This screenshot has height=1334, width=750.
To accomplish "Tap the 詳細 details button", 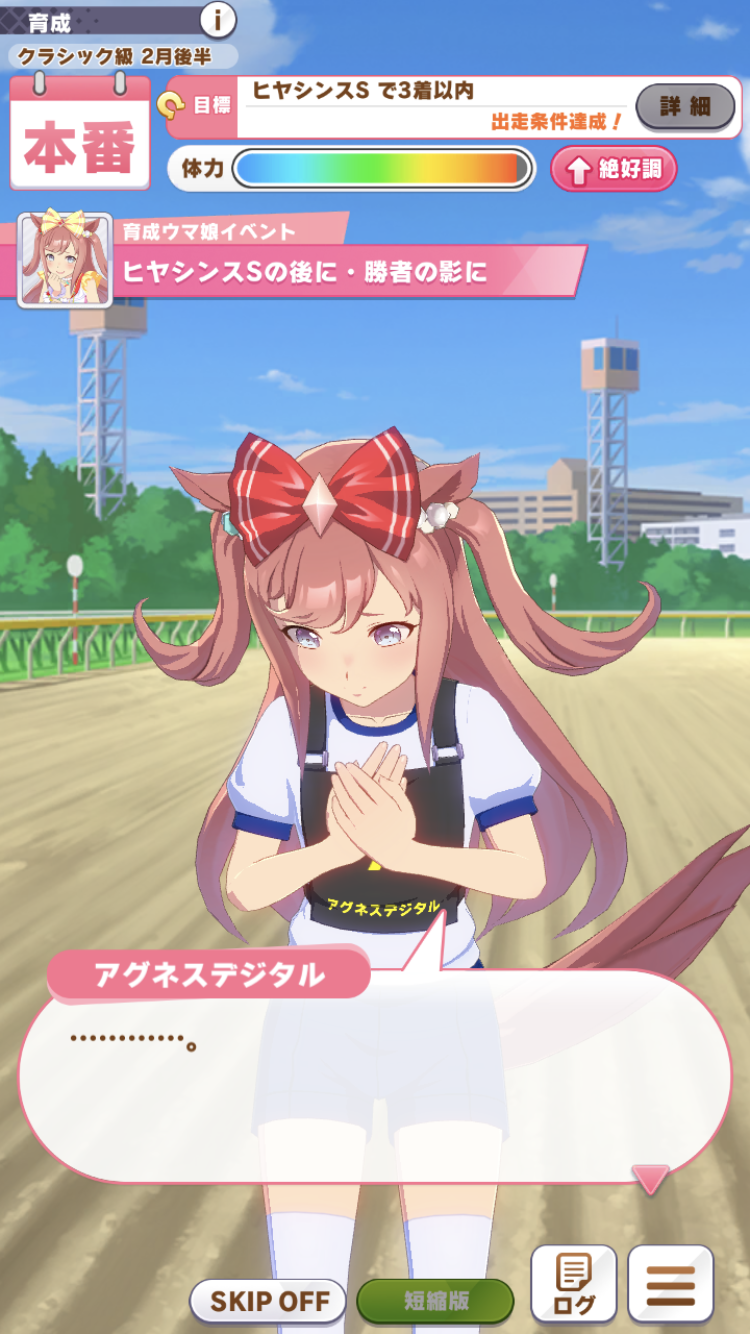I will 685,107.
